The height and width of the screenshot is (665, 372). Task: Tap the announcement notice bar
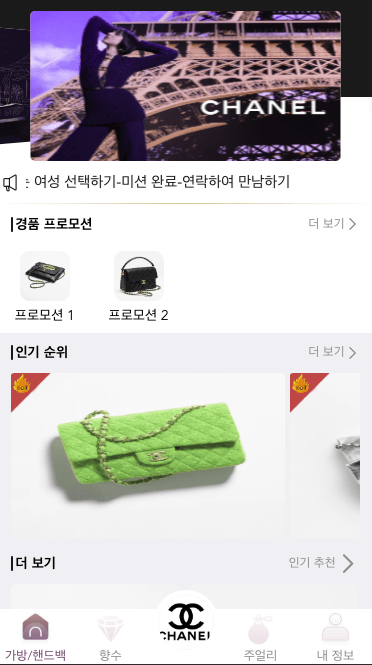186,182
